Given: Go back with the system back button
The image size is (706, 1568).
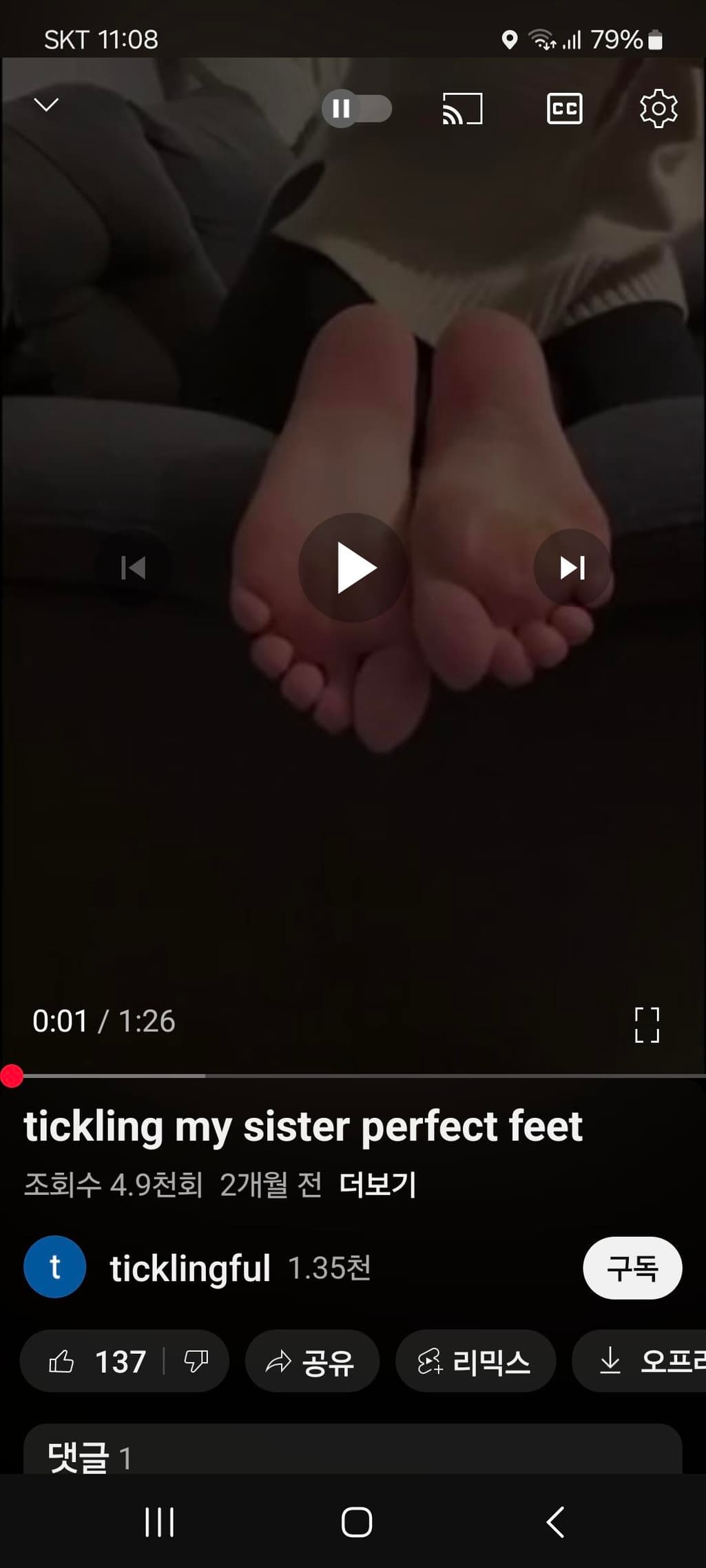Looking at the screenshot, I should point(554,1522).
